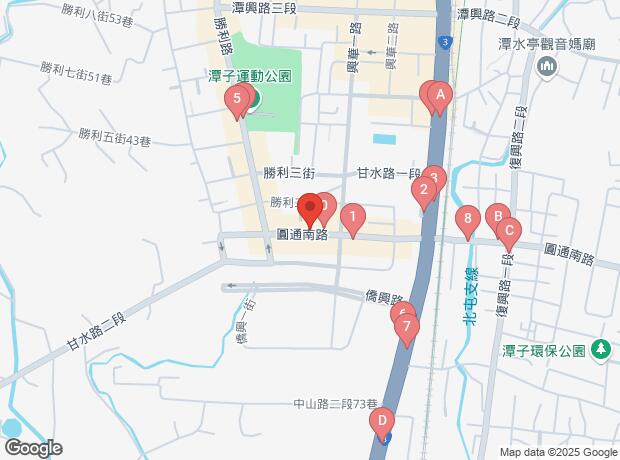The width and height of the screenshot is (620, 460).
Task: Open the 潭子環保公園 park icon
Action: 600,350
